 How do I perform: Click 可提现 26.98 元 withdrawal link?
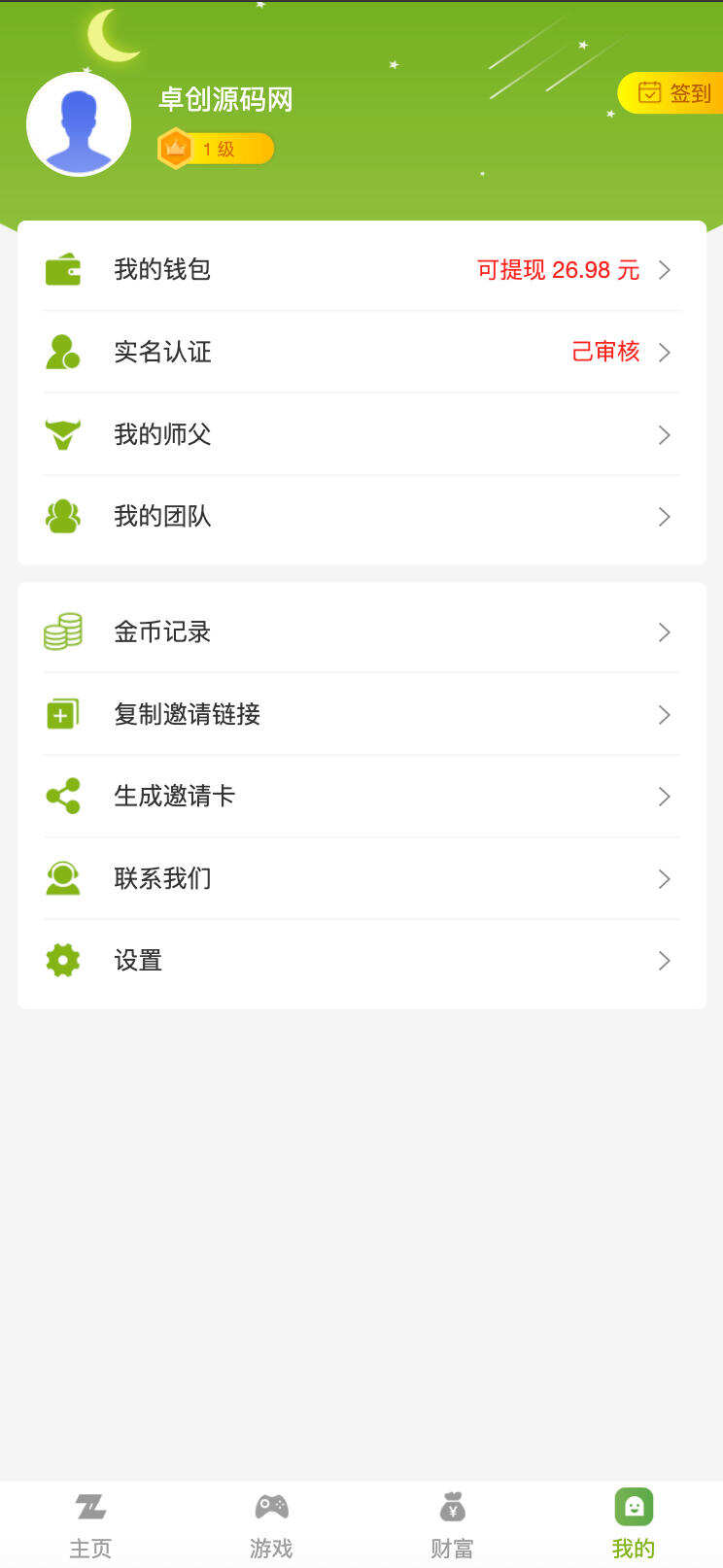click(559, 270)
